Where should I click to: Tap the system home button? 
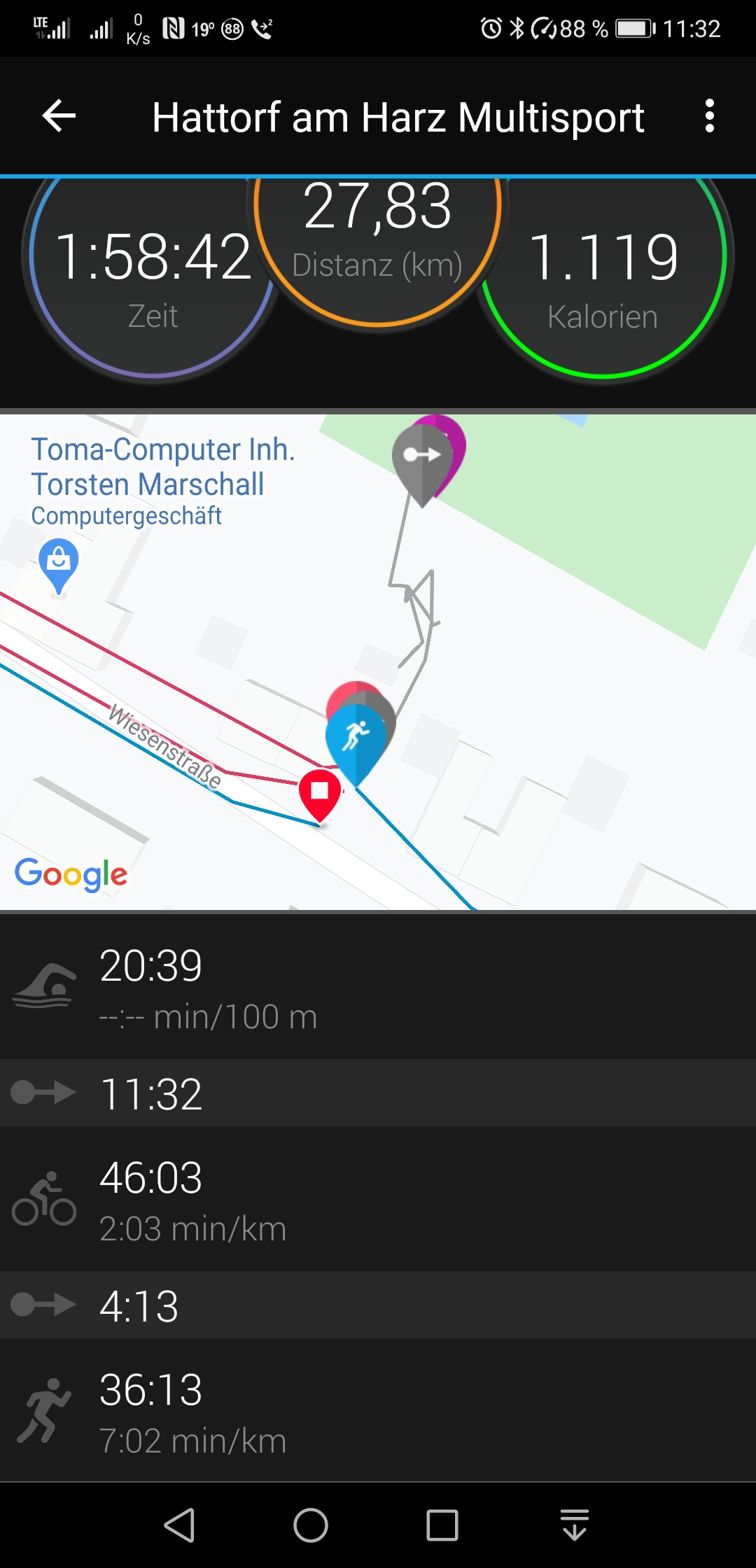[311, 1525]
